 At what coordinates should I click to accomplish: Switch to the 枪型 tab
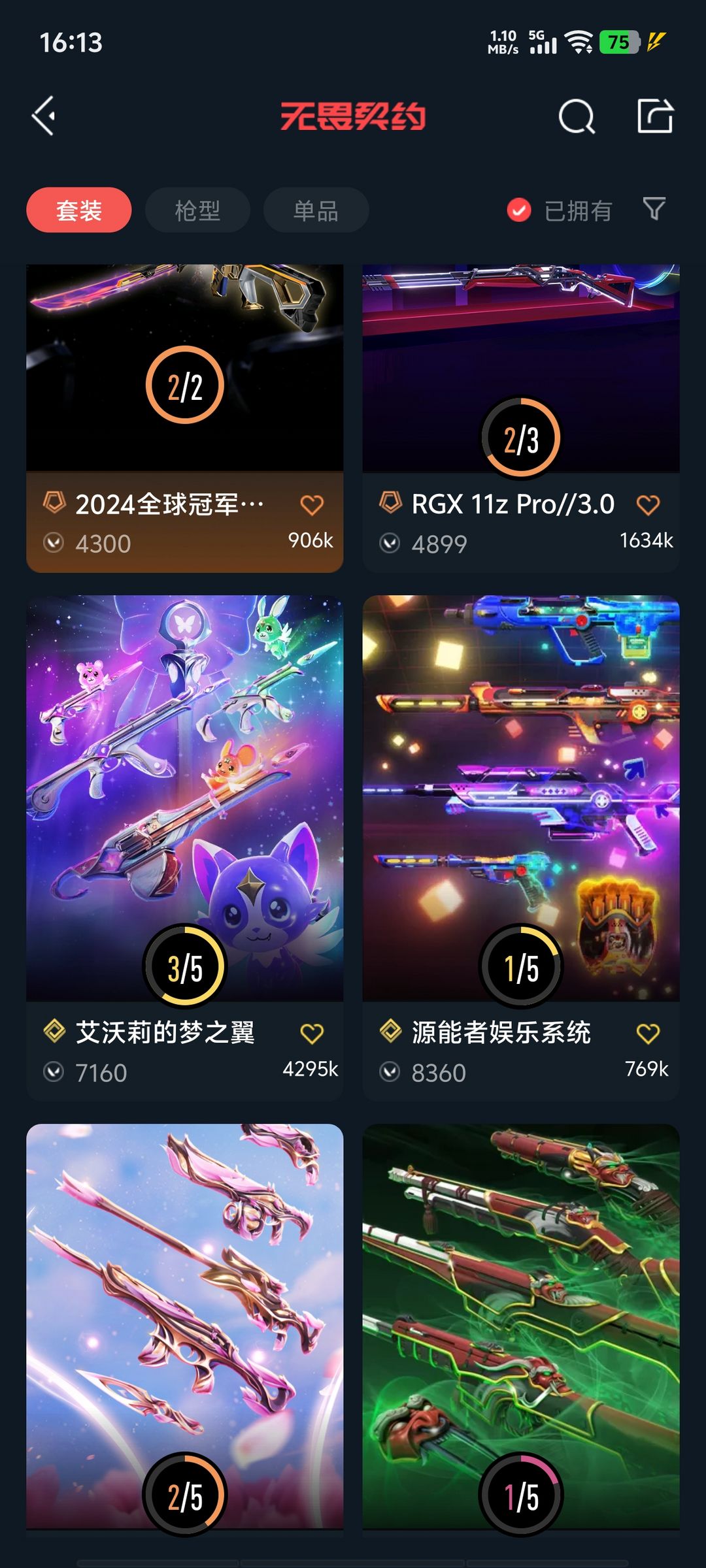197,210
